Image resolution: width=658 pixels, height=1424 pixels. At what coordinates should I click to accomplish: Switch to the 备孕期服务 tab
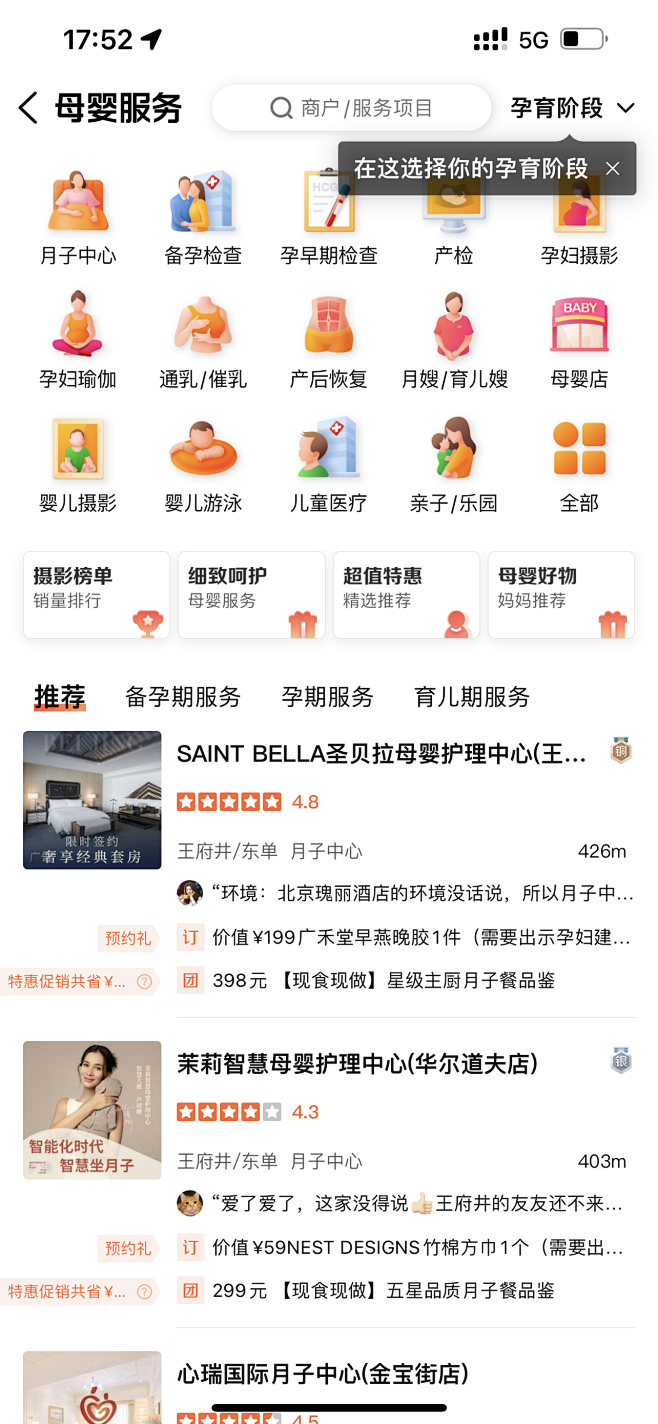183,697
